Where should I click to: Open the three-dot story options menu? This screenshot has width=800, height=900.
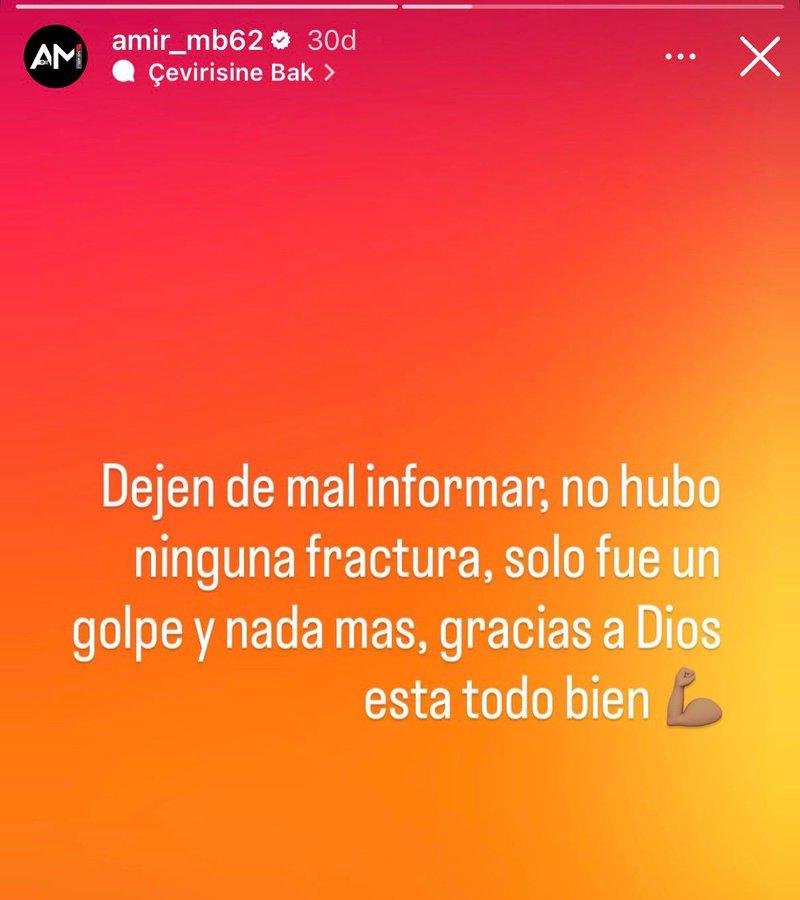click(680, 56)
